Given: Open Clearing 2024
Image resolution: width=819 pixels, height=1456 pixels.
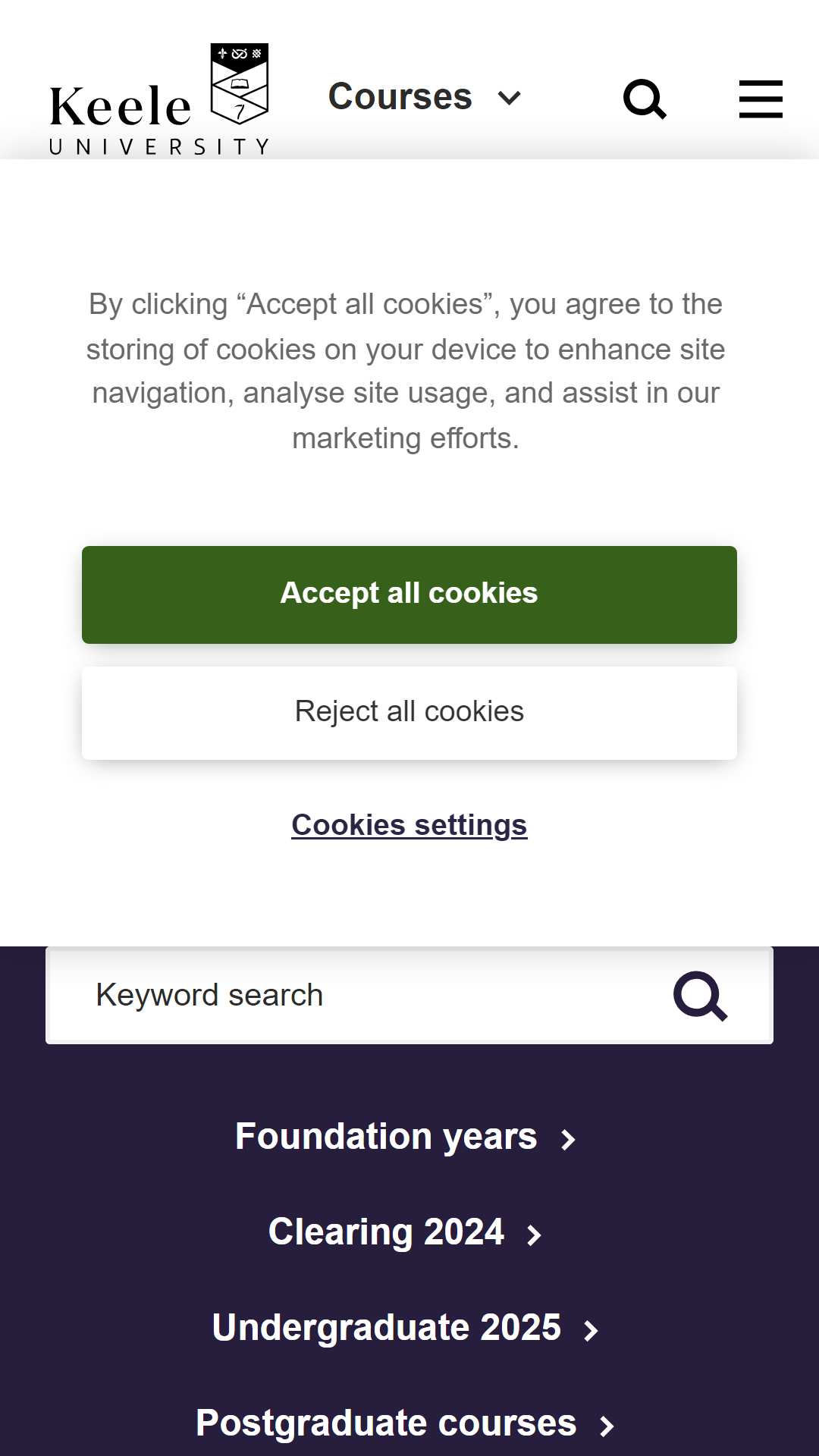Looking at the screenshot, I should coord(406,1232).
